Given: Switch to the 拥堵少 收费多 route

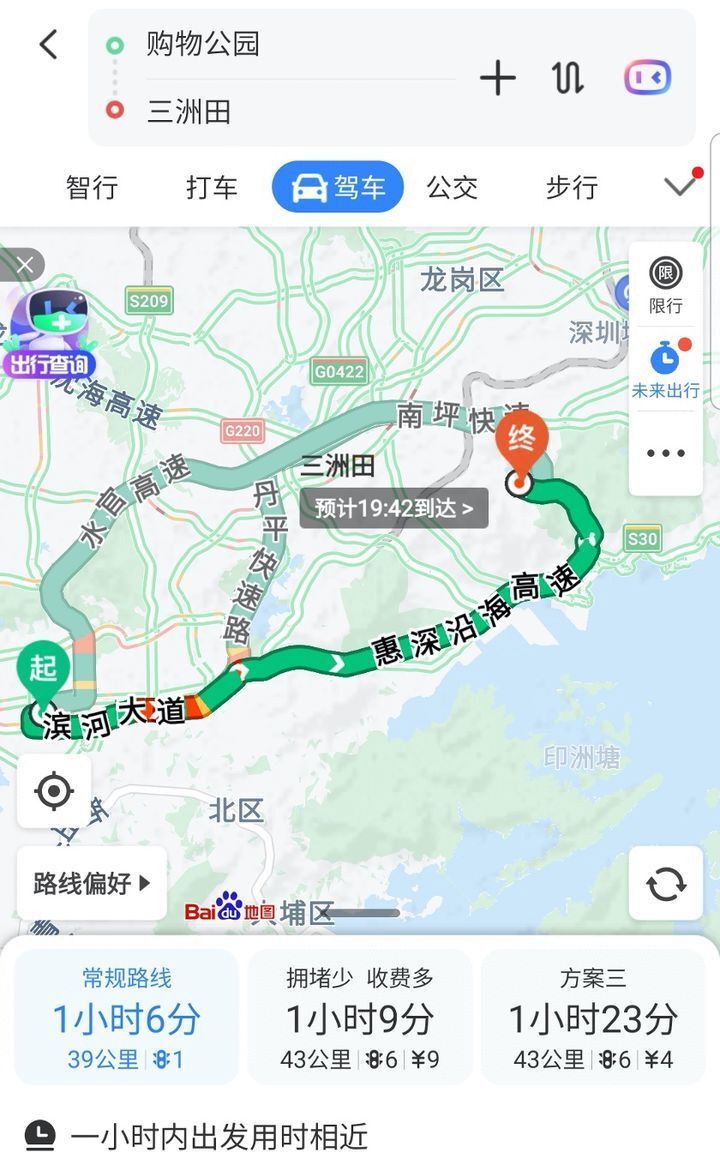Looking at the screenshot, I should 360,1015.
